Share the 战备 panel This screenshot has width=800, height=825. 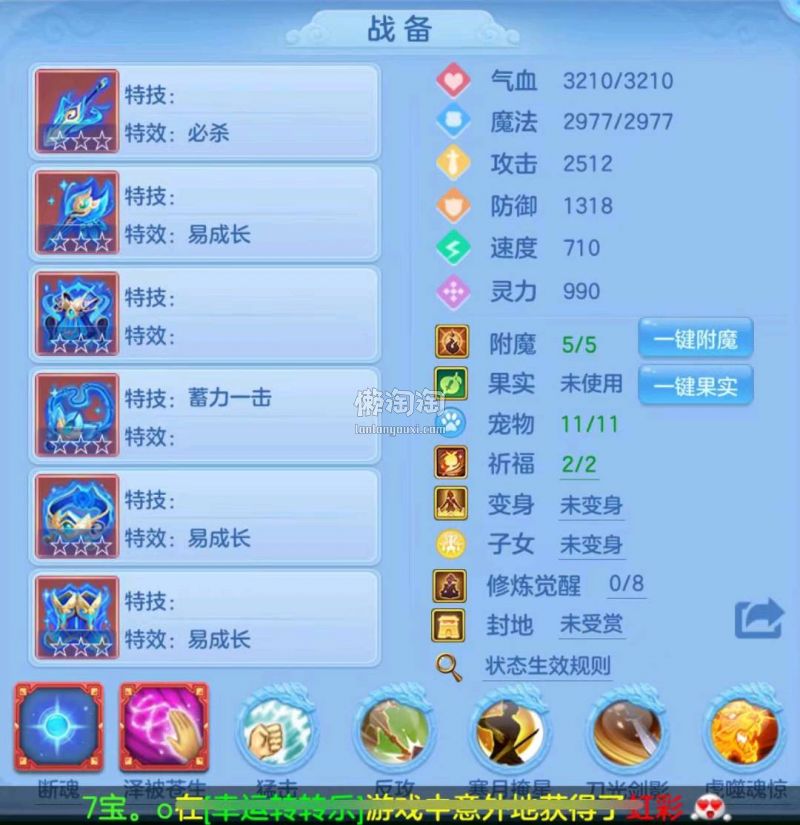[x=758, y=620]
